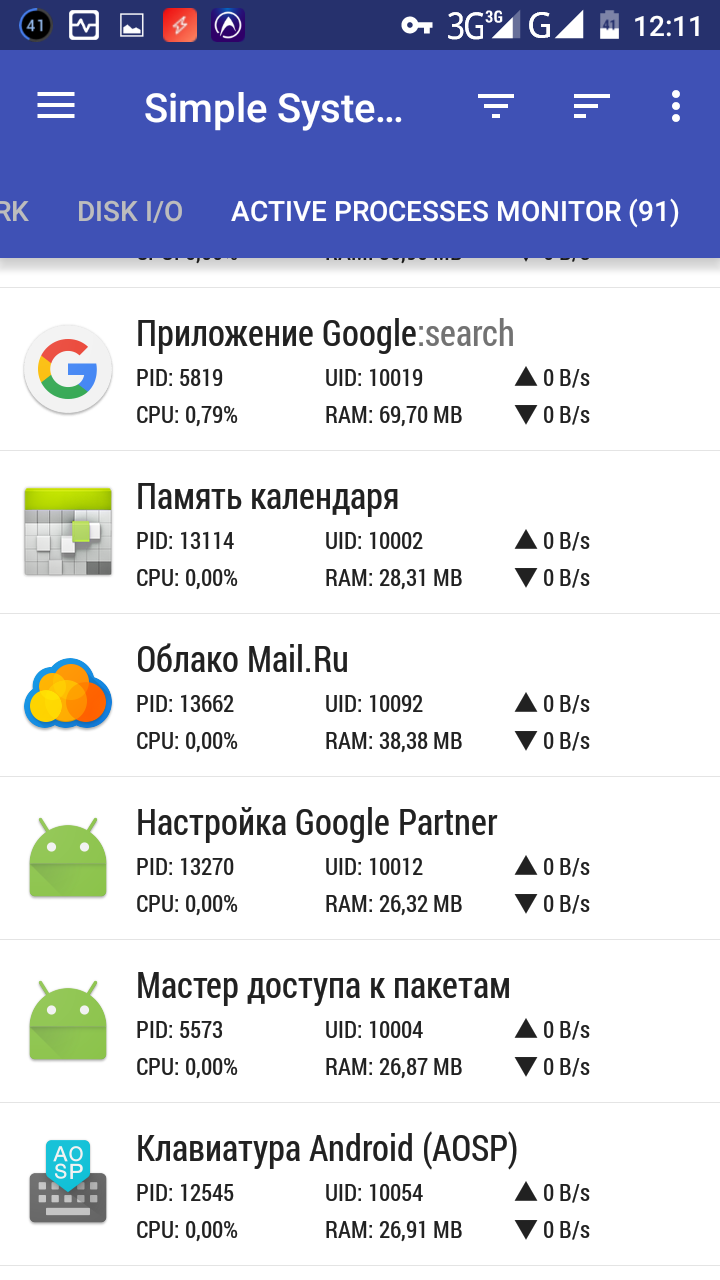
Task: Open the navigation drawer menu
Action: coord(56,106)
